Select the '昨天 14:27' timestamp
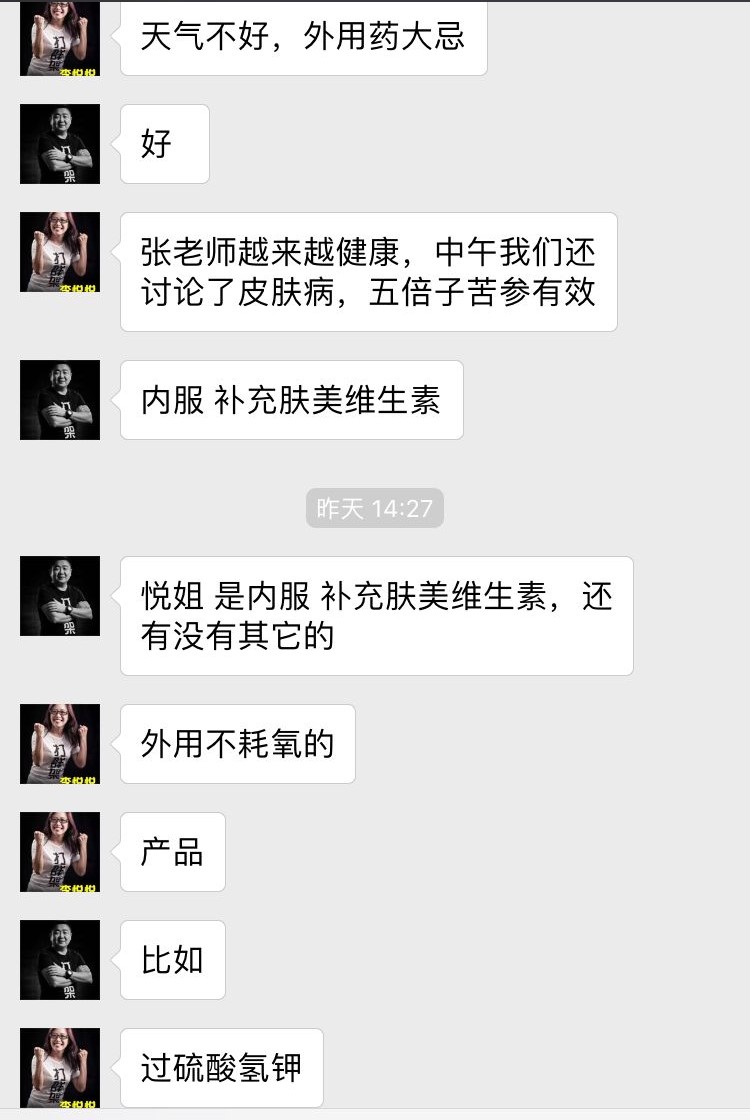Screen dimensions: 750x1120 (x=374, y=508)
